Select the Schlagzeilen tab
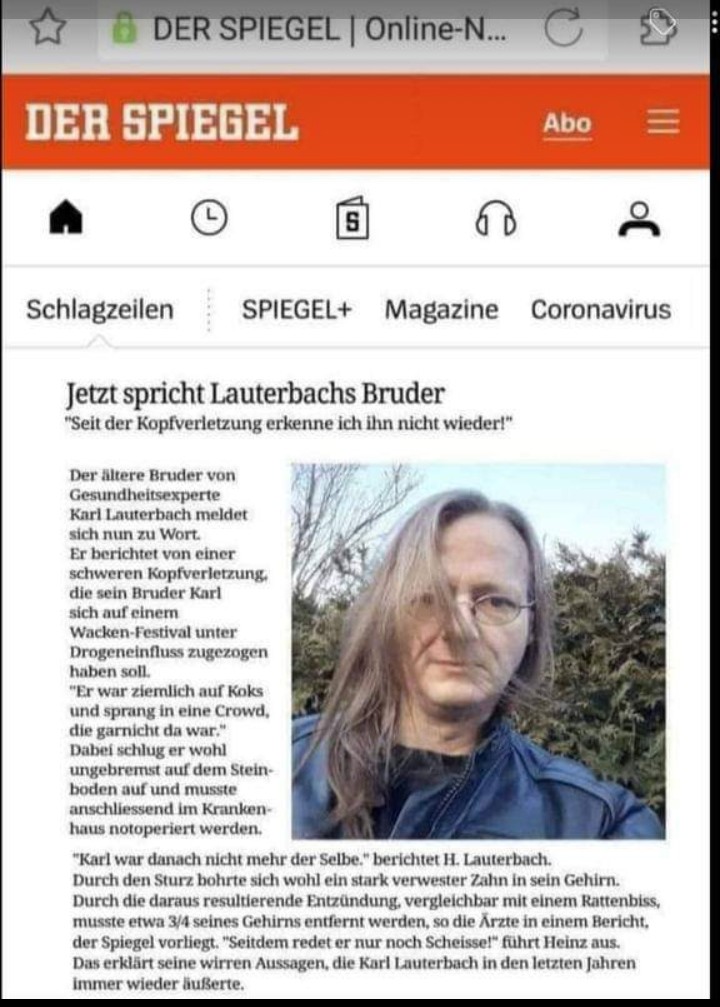This screenshot has width=720, height=1007. pos(99,310)
